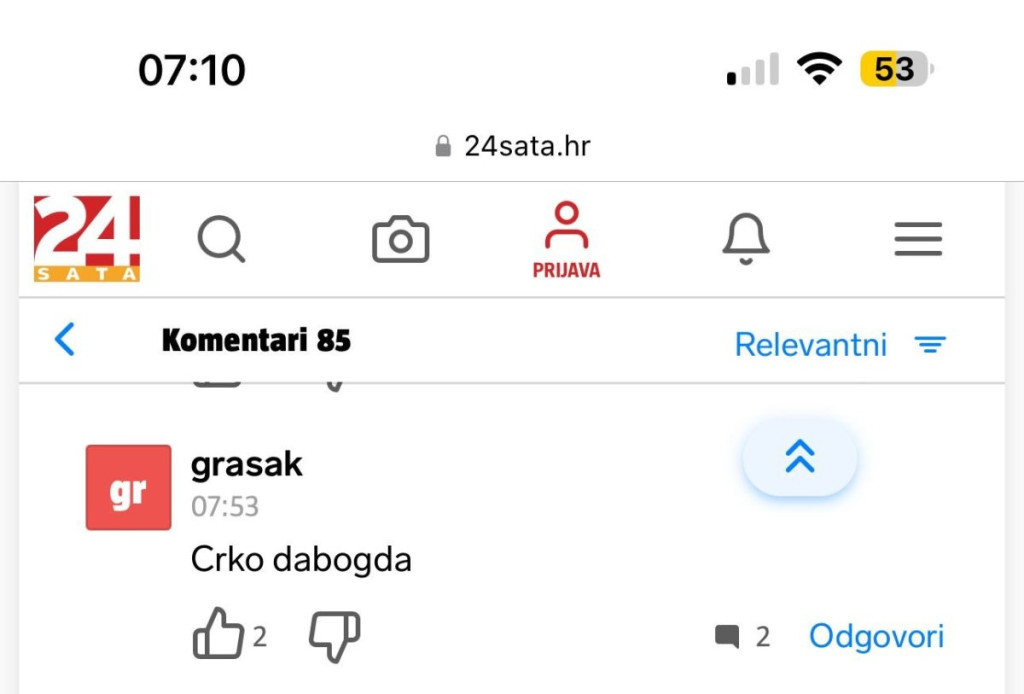Open the 24sata home logo
Viewport: 1024px width, 694px height.
click(87, 239)
